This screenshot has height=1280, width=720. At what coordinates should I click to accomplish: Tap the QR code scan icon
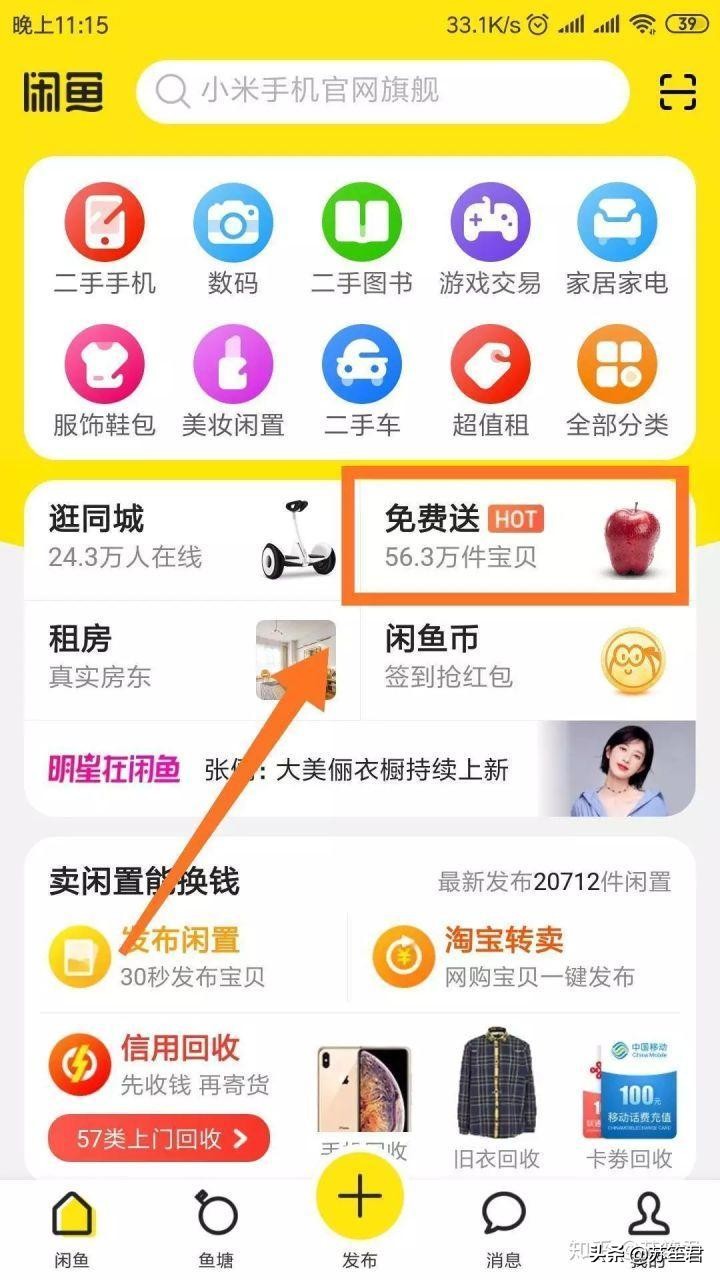[676, 92]
